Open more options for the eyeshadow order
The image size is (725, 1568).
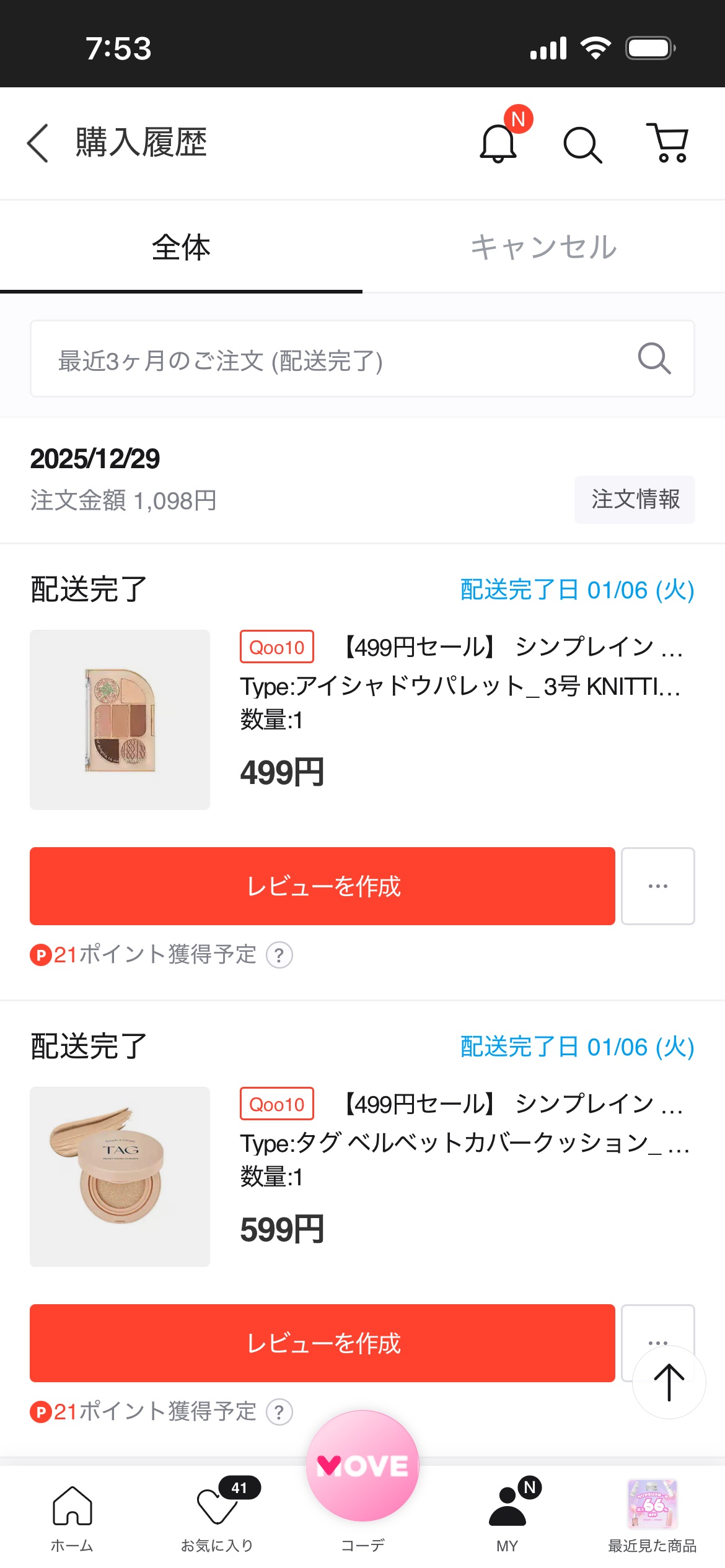coord(658,886)
